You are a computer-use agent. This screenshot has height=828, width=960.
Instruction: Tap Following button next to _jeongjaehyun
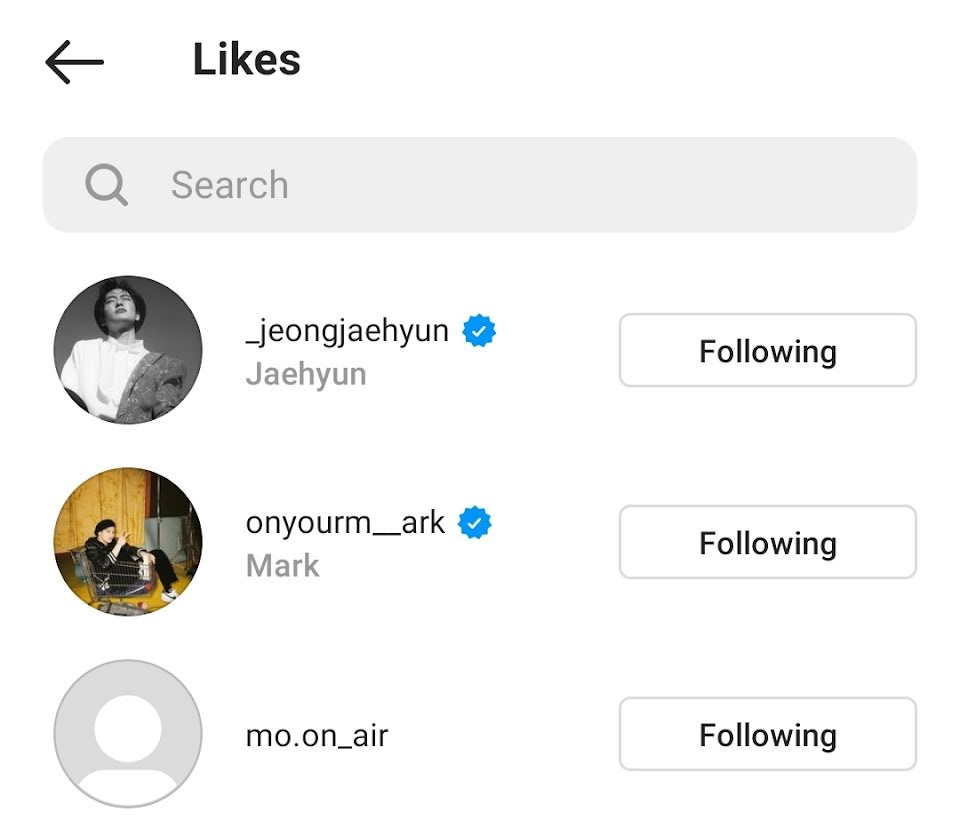click(x=767, y=351)
